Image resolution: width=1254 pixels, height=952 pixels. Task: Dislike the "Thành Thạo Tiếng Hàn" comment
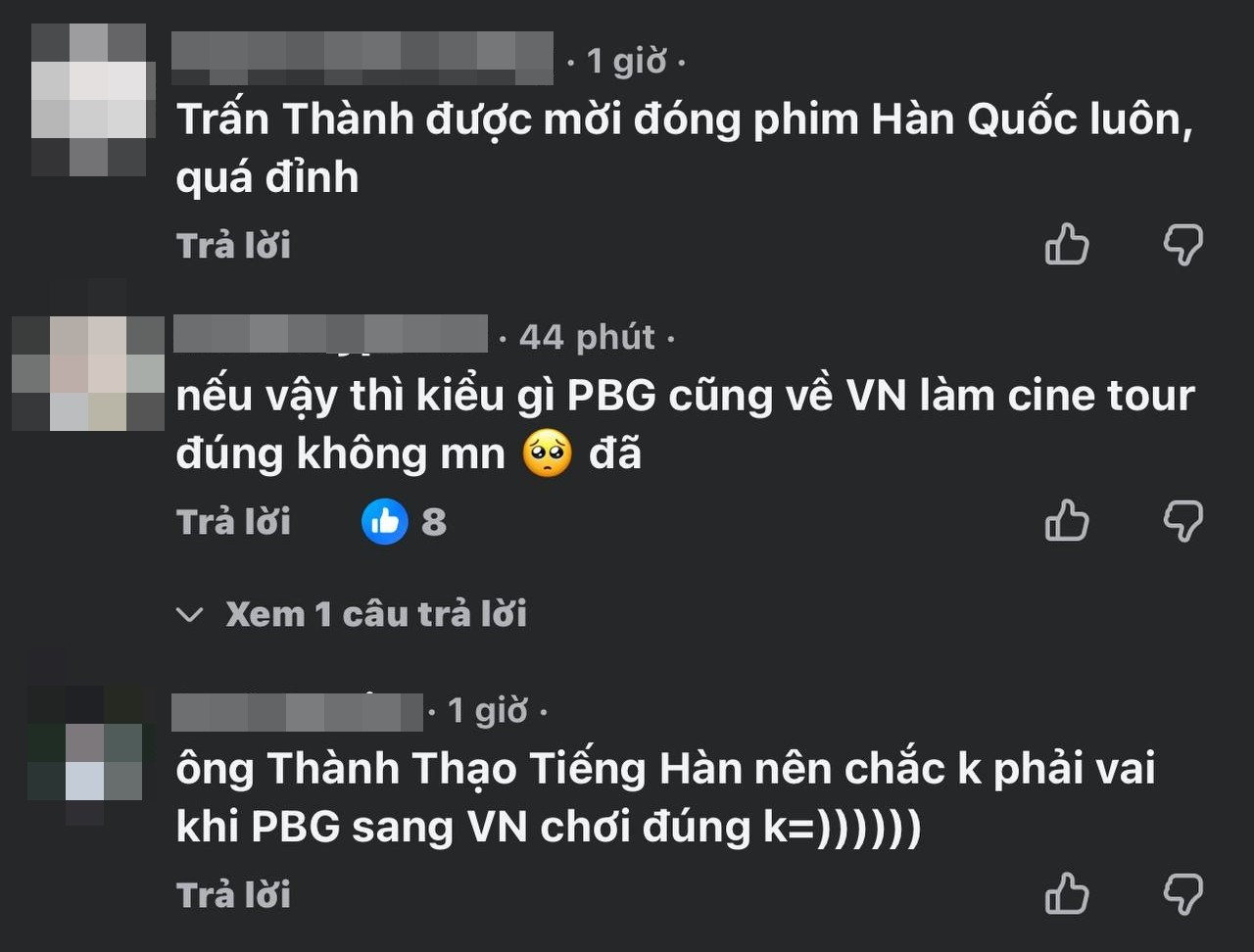pos(1182,894)
